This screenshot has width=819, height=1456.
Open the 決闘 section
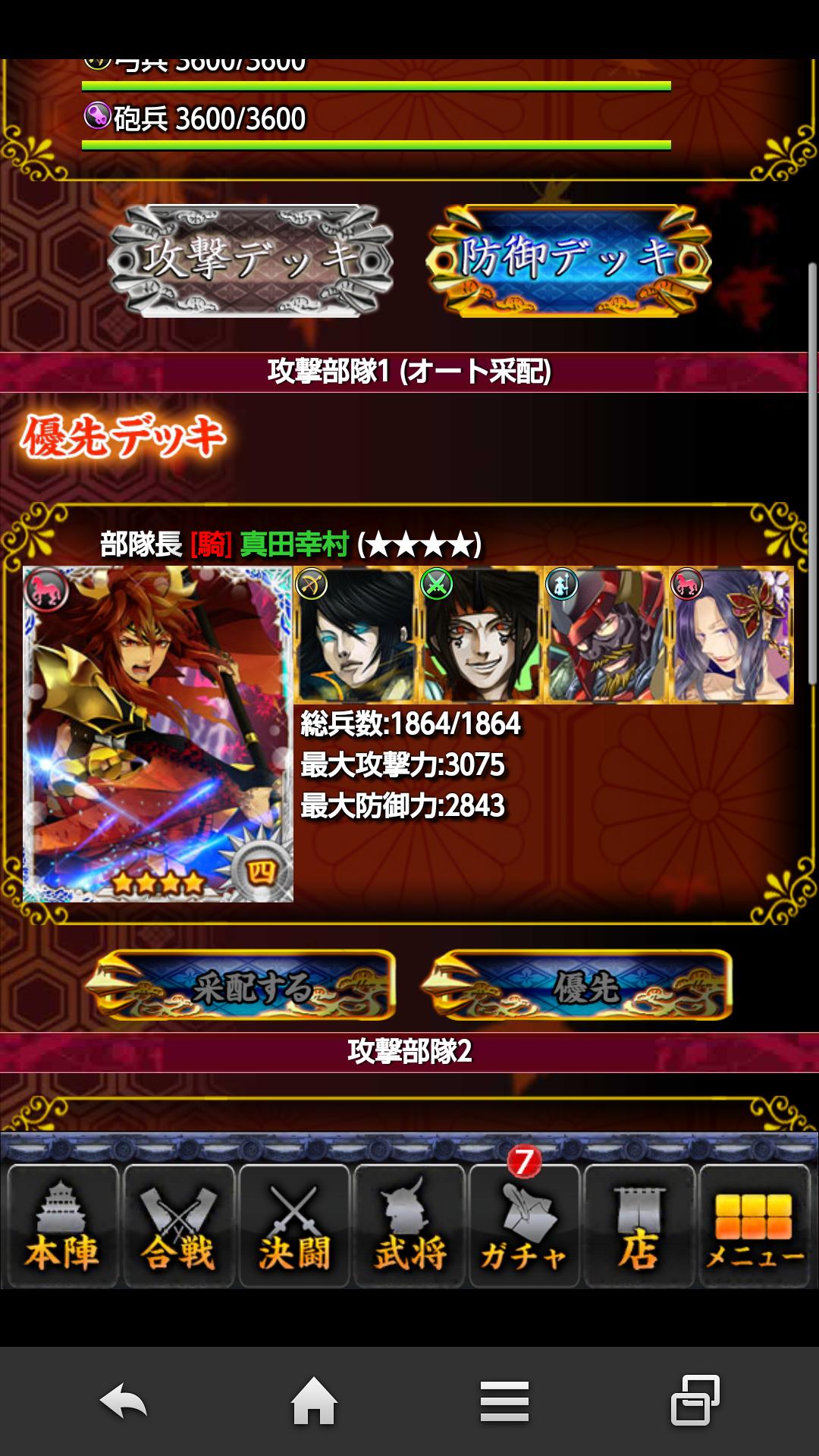(294, 1226)
